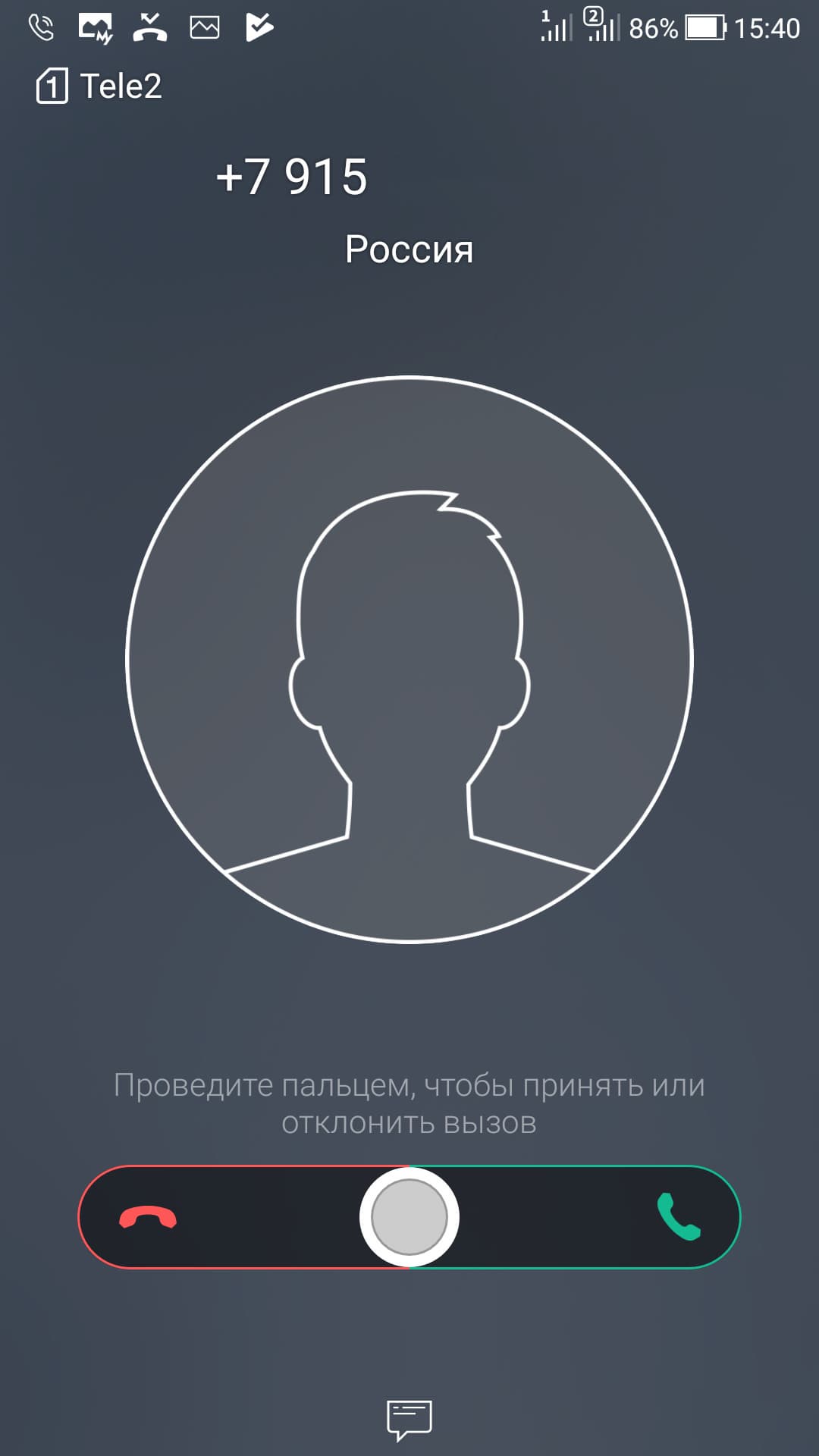This screenshot has height=1456, width=819.
Task: Reply to caller with a quick message
Action: pos(409,1418)
